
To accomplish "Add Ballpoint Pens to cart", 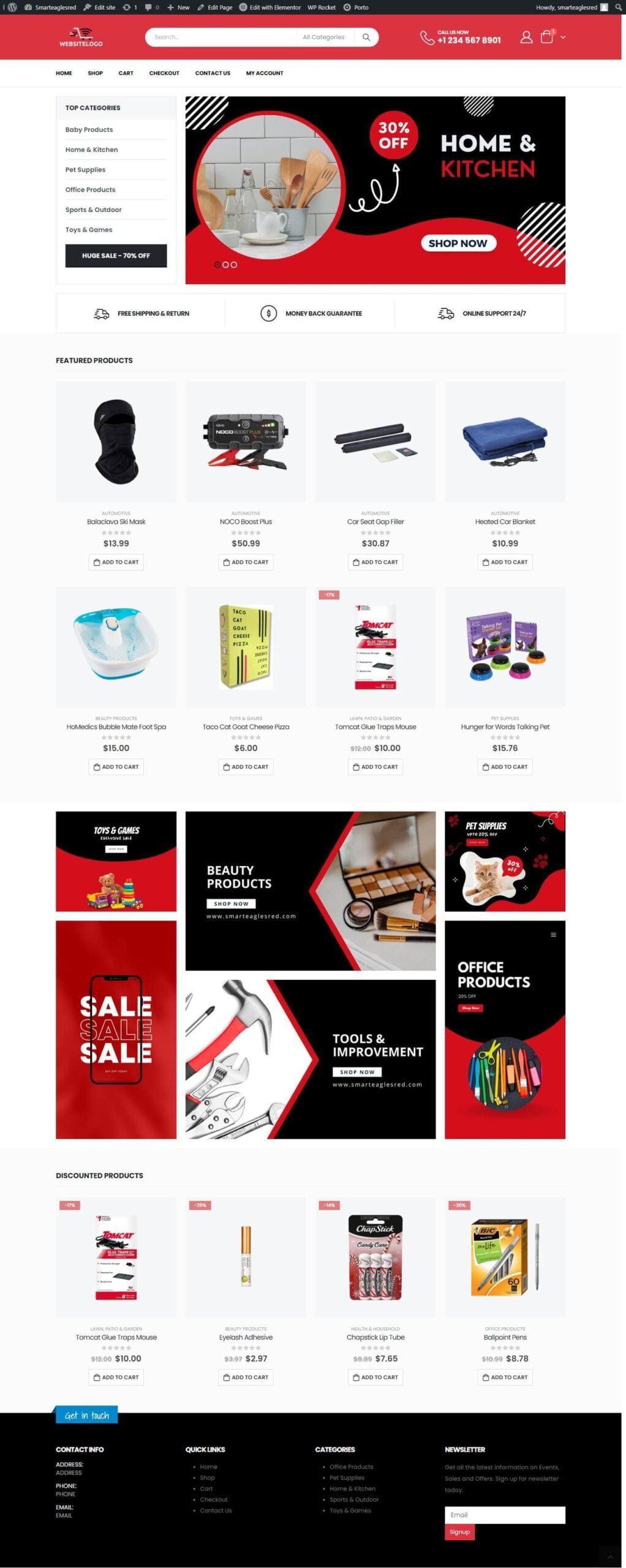I will (505, 1377).
